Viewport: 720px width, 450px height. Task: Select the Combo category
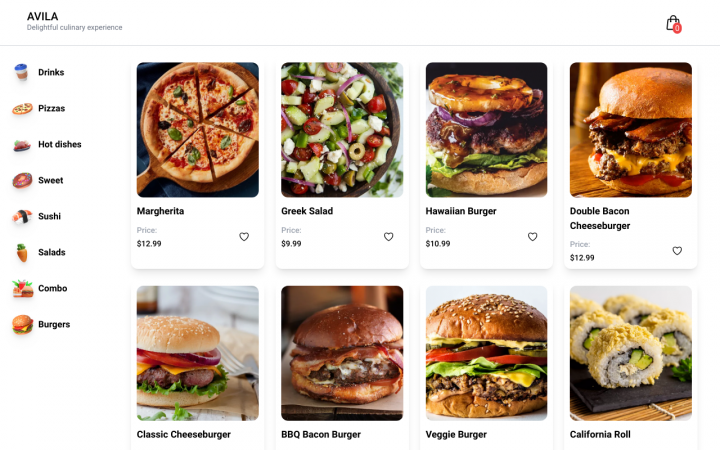click(x=52, y=288)
